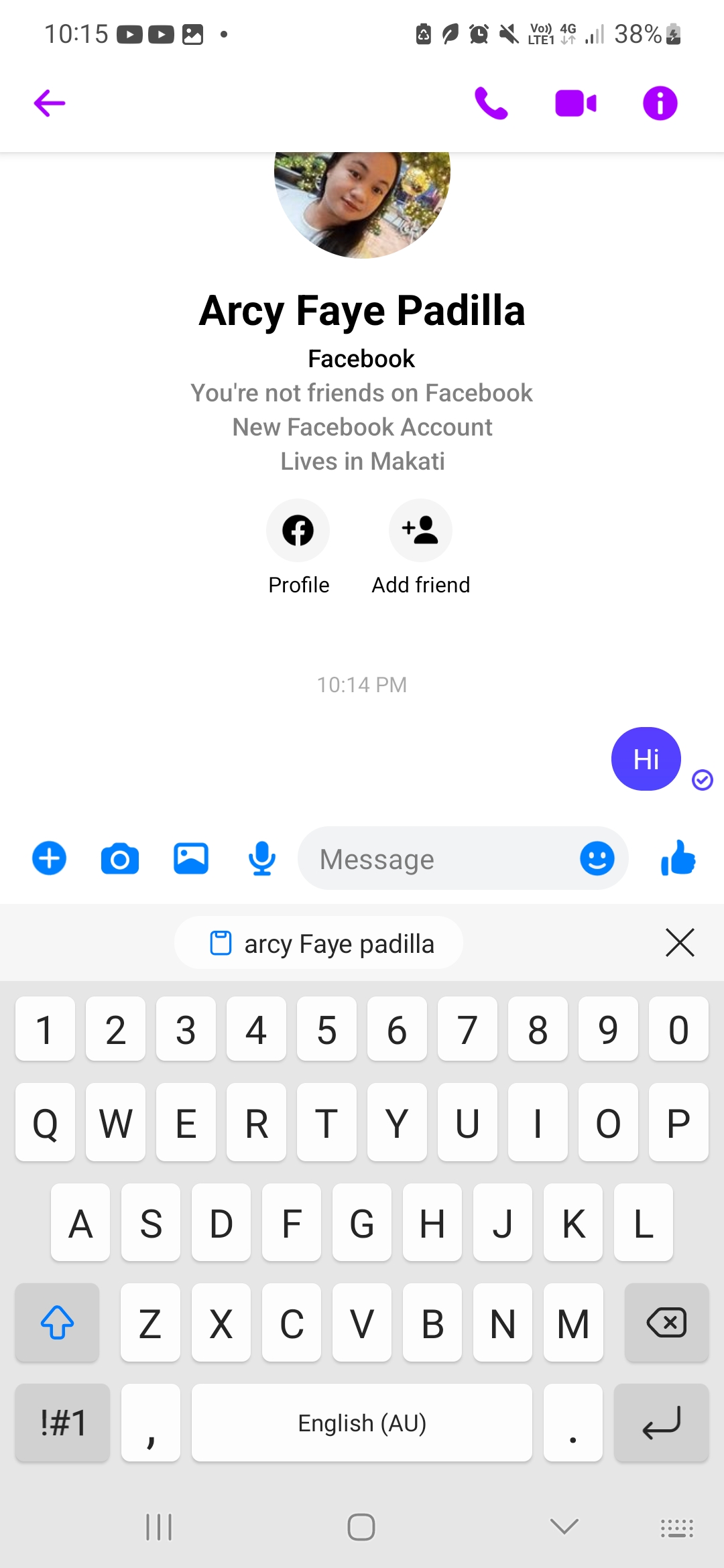The width and height of the screenshot is (724, 1568).
Task: Start a voice call with Arcy Faye Padilla
Action: pos(491,103)
